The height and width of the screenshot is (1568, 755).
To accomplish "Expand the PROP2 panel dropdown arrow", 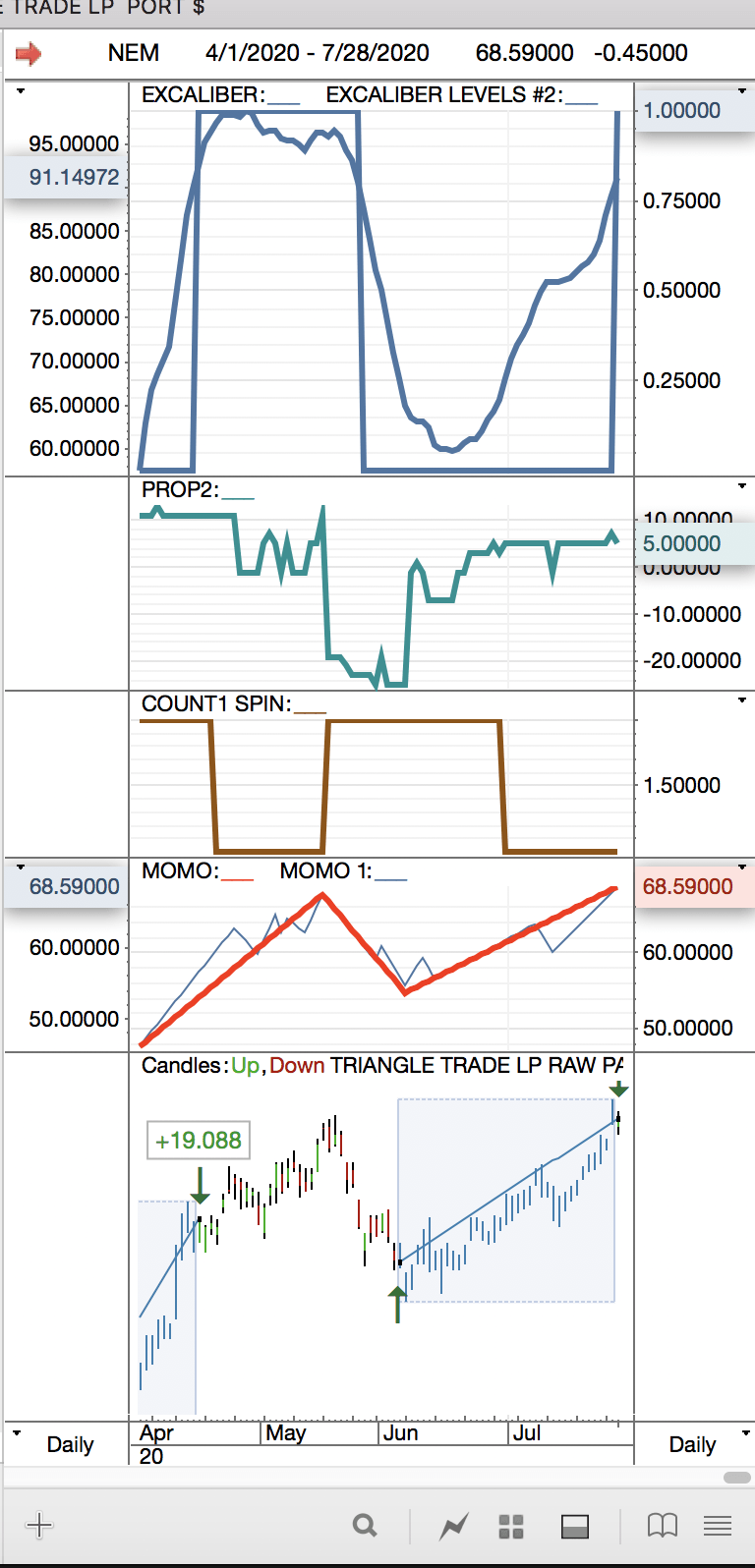I will coord(742,486).
